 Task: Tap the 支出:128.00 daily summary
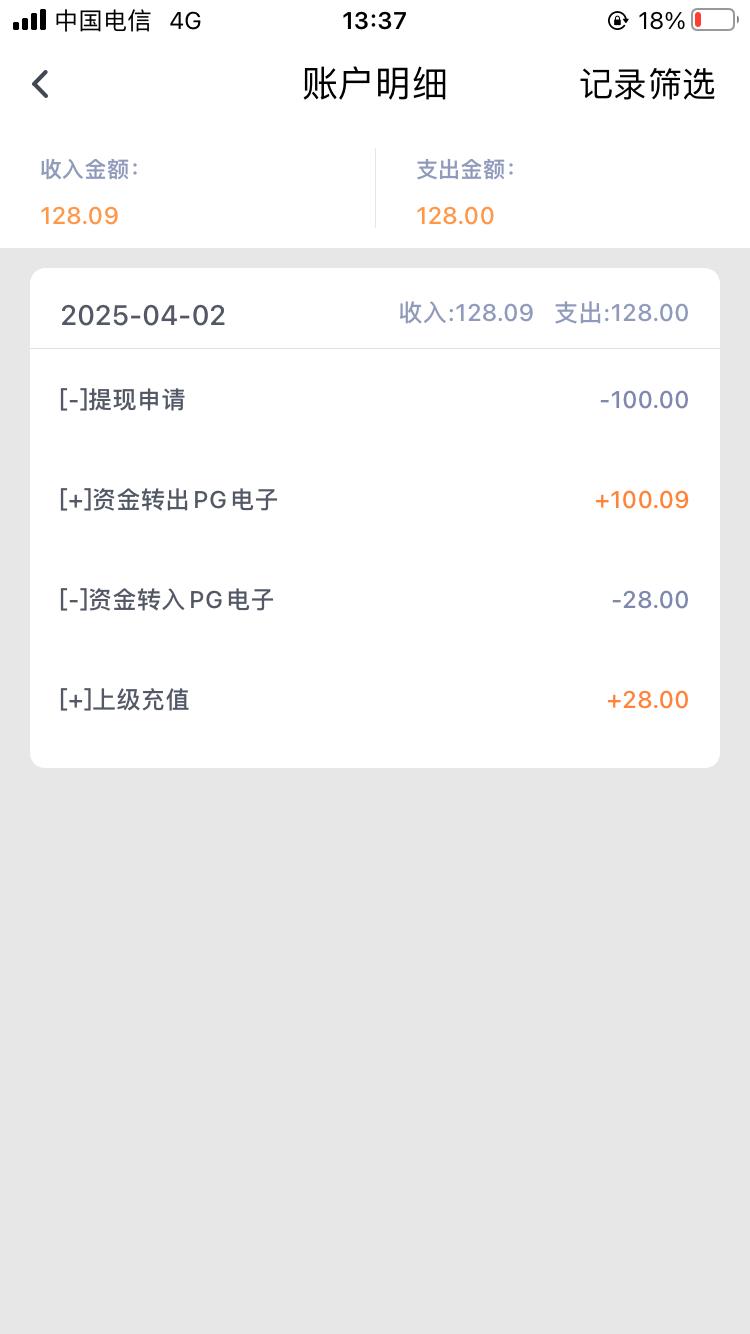tap(621, 313)
